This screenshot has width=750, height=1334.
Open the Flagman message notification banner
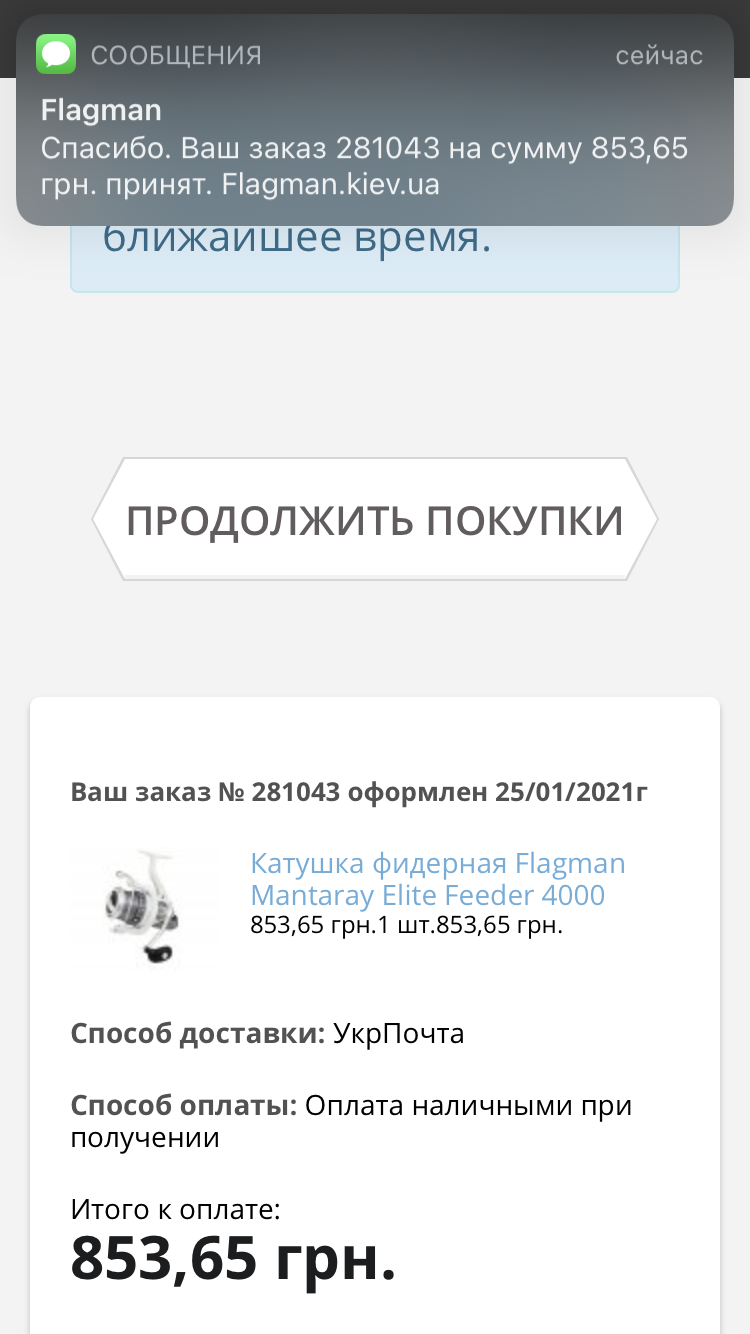pos(375,120)
